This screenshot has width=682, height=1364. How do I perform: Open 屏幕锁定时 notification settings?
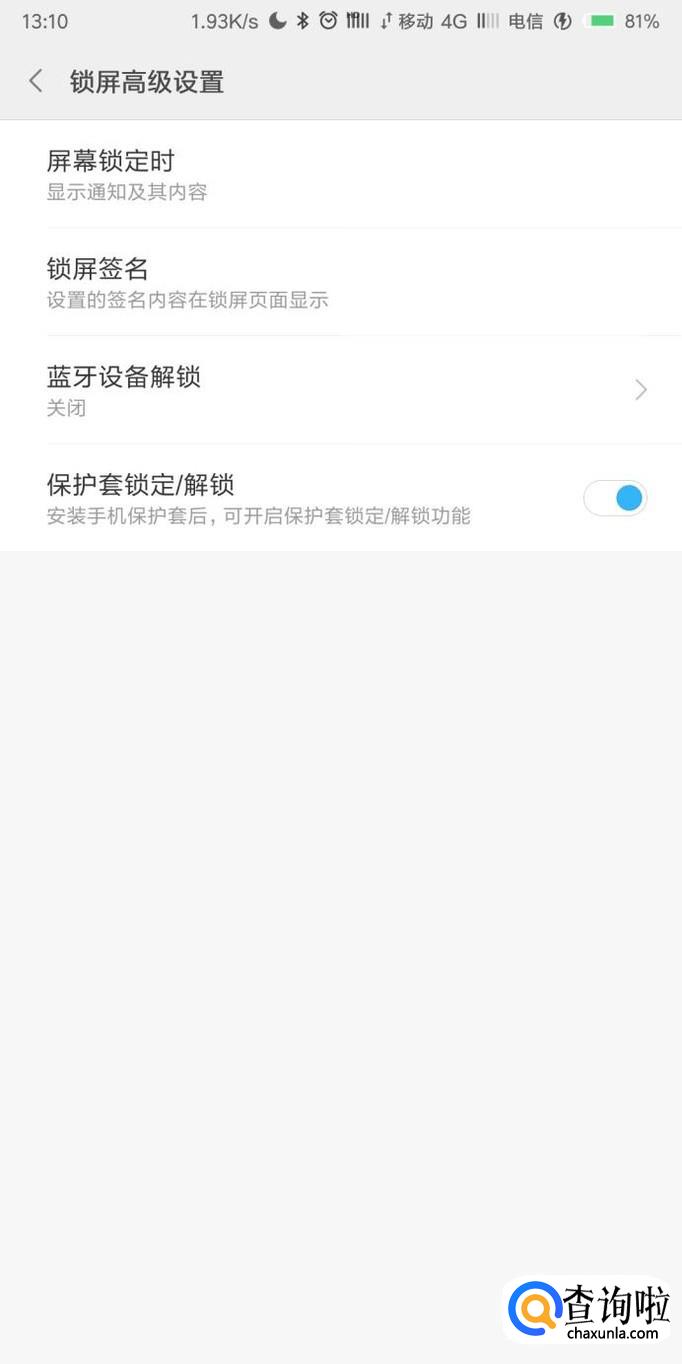(340, 174)
